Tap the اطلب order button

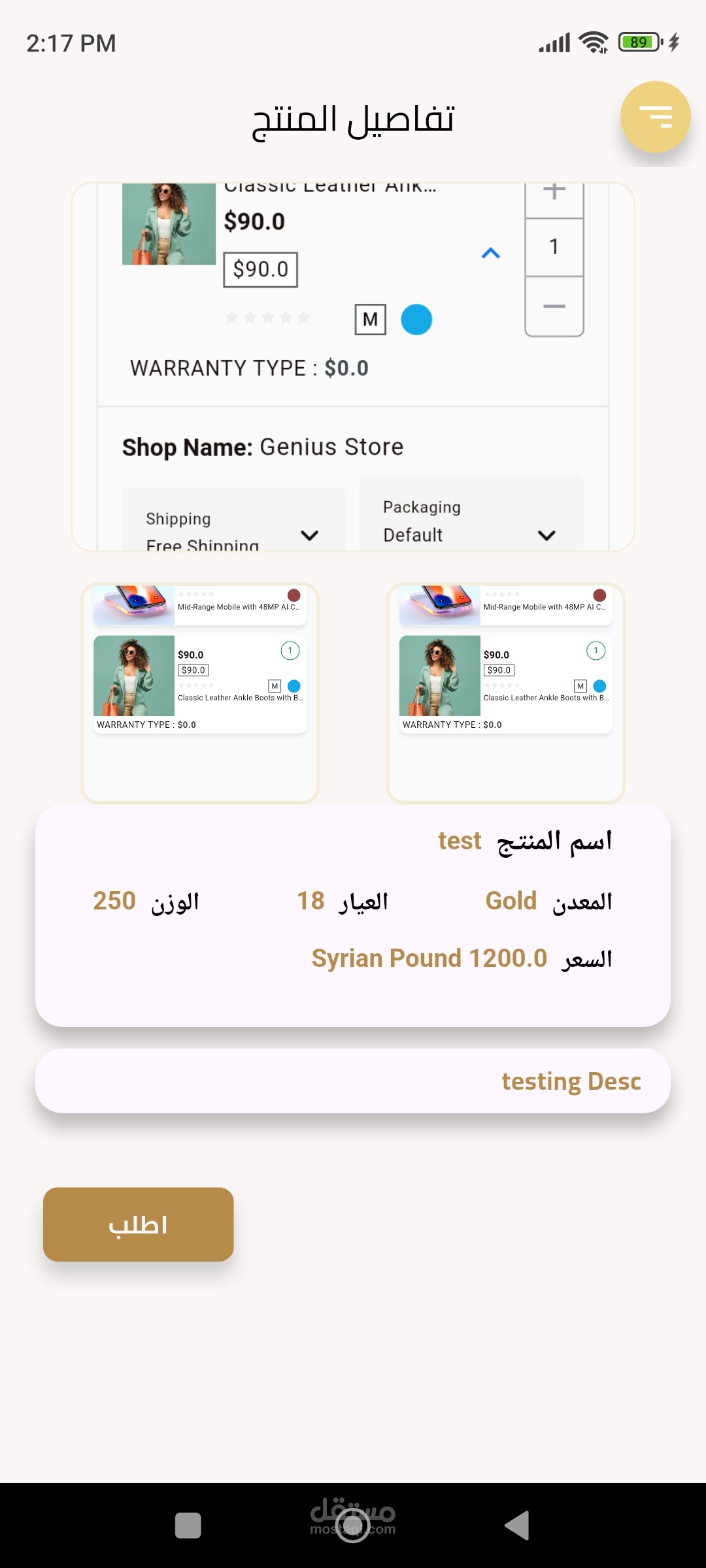139,1224
